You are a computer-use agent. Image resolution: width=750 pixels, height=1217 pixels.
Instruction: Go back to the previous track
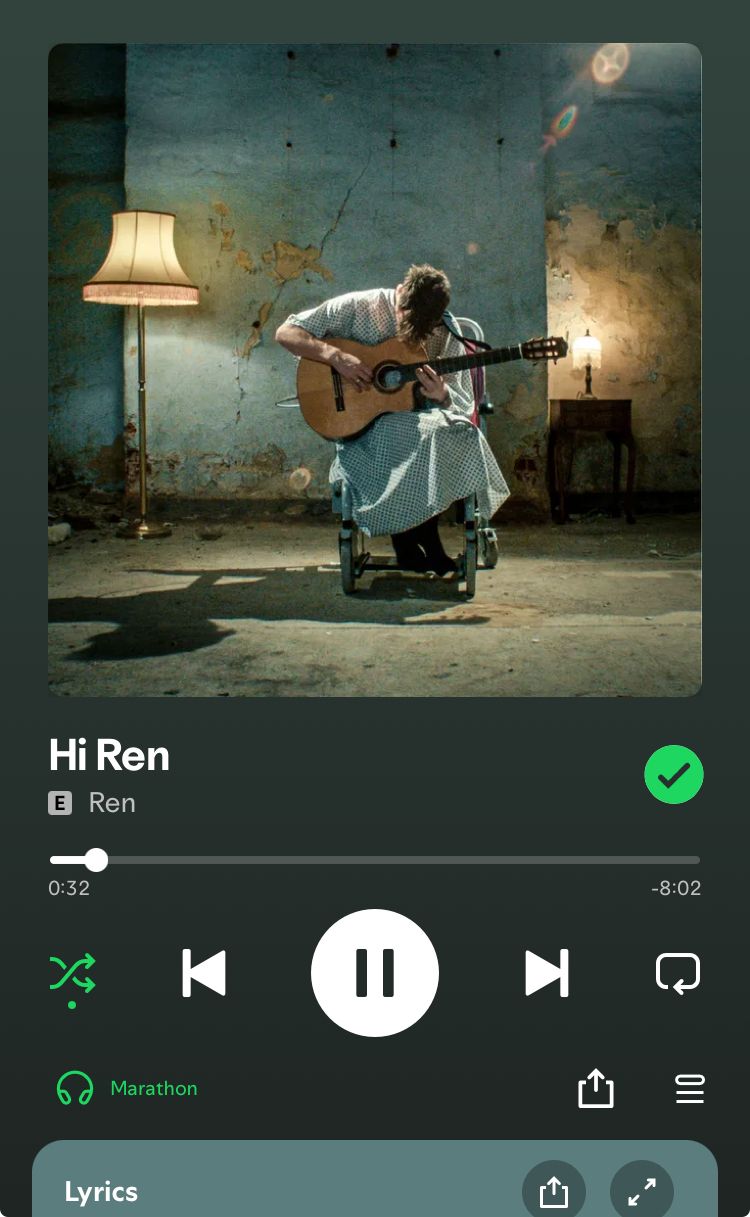click(x=204, y=973)
